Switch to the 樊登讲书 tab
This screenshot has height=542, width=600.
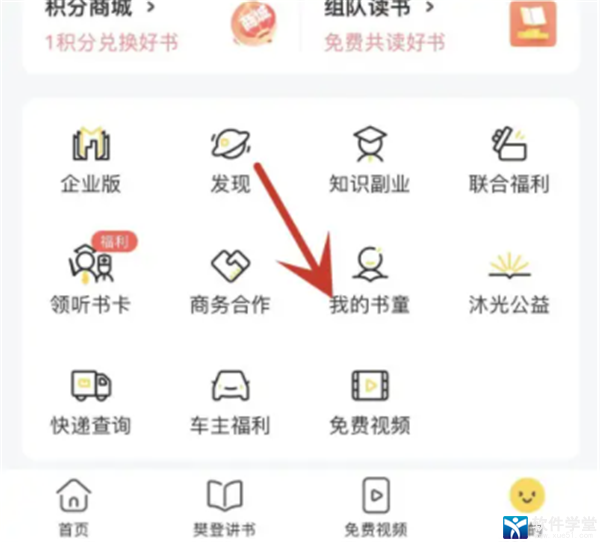pyautogui.click(x=224, y=507)
